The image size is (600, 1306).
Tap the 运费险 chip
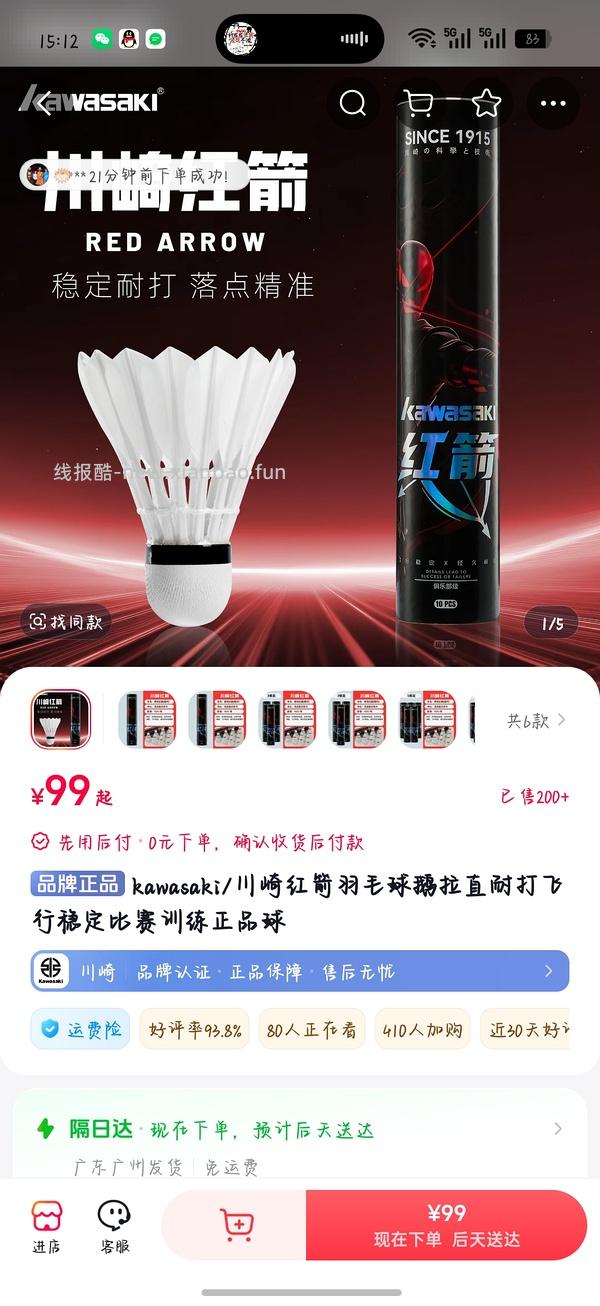tap(80, 1029)
